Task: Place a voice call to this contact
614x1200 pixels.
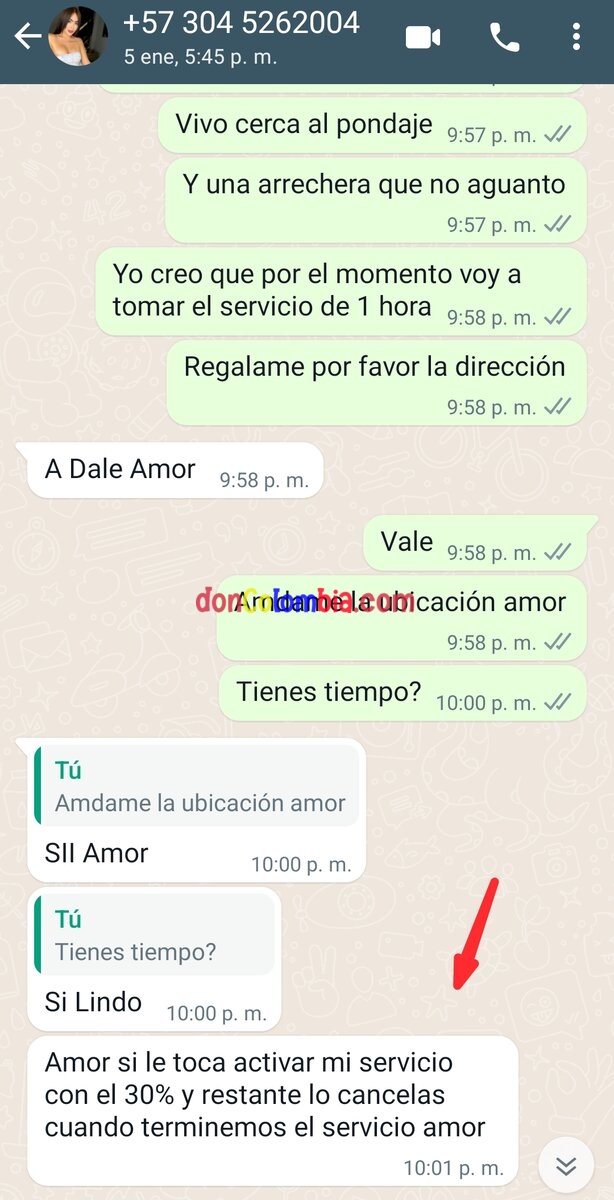Action: 504,38
